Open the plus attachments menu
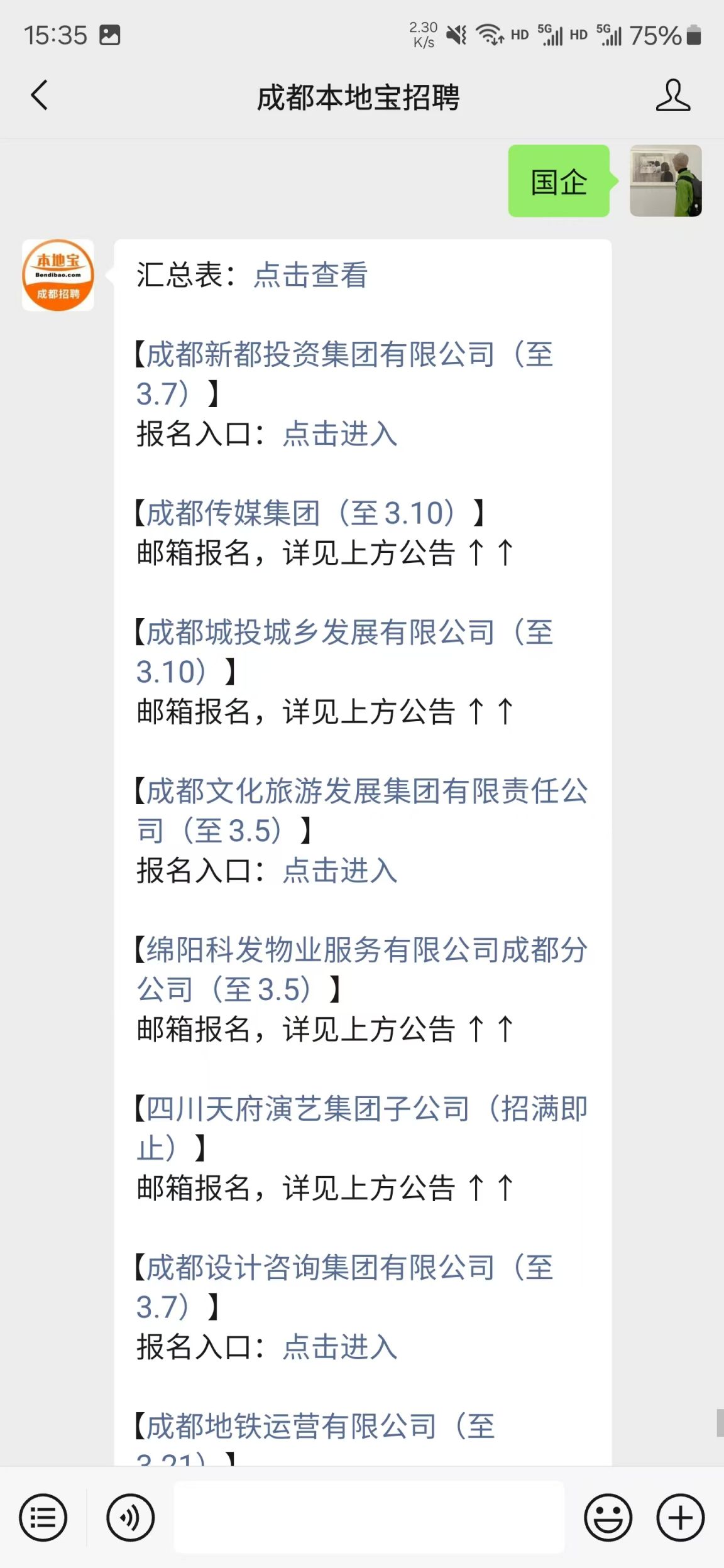Screen dimensions: 724x1568 (681, 1518)
